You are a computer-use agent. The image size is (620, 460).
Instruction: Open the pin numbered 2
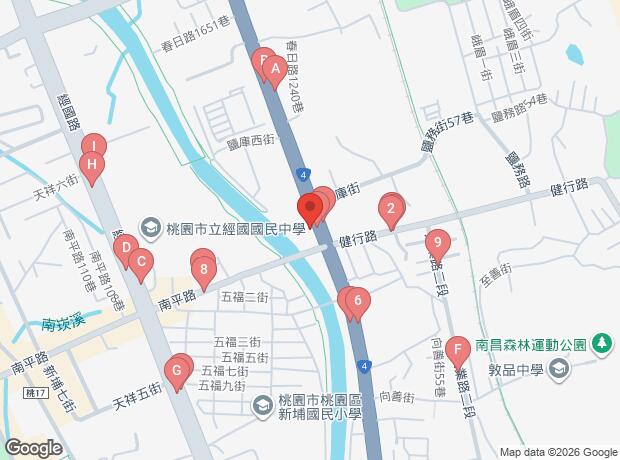(x=391, y=210)
